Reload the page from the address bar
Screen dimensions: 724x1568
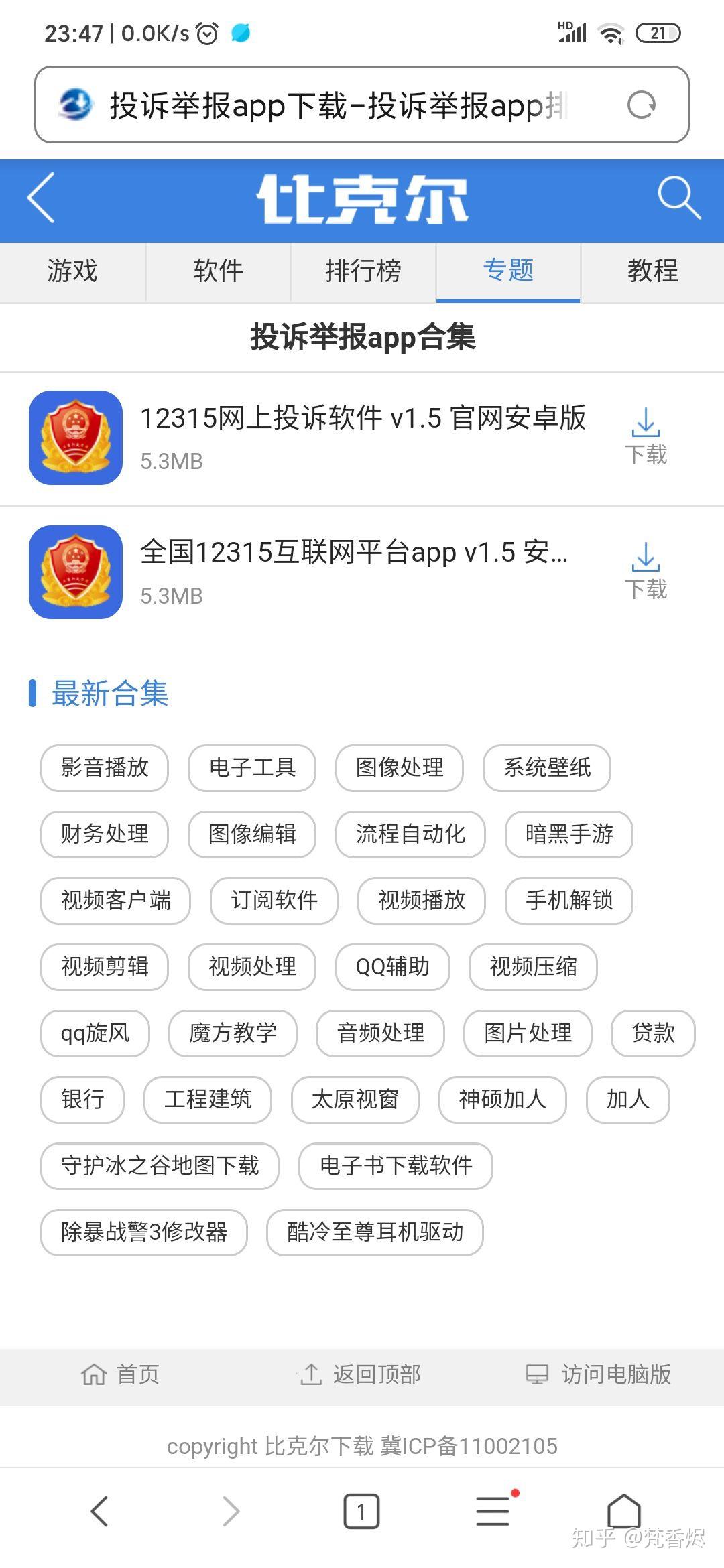pyautogui.click(x=641, y=105)
